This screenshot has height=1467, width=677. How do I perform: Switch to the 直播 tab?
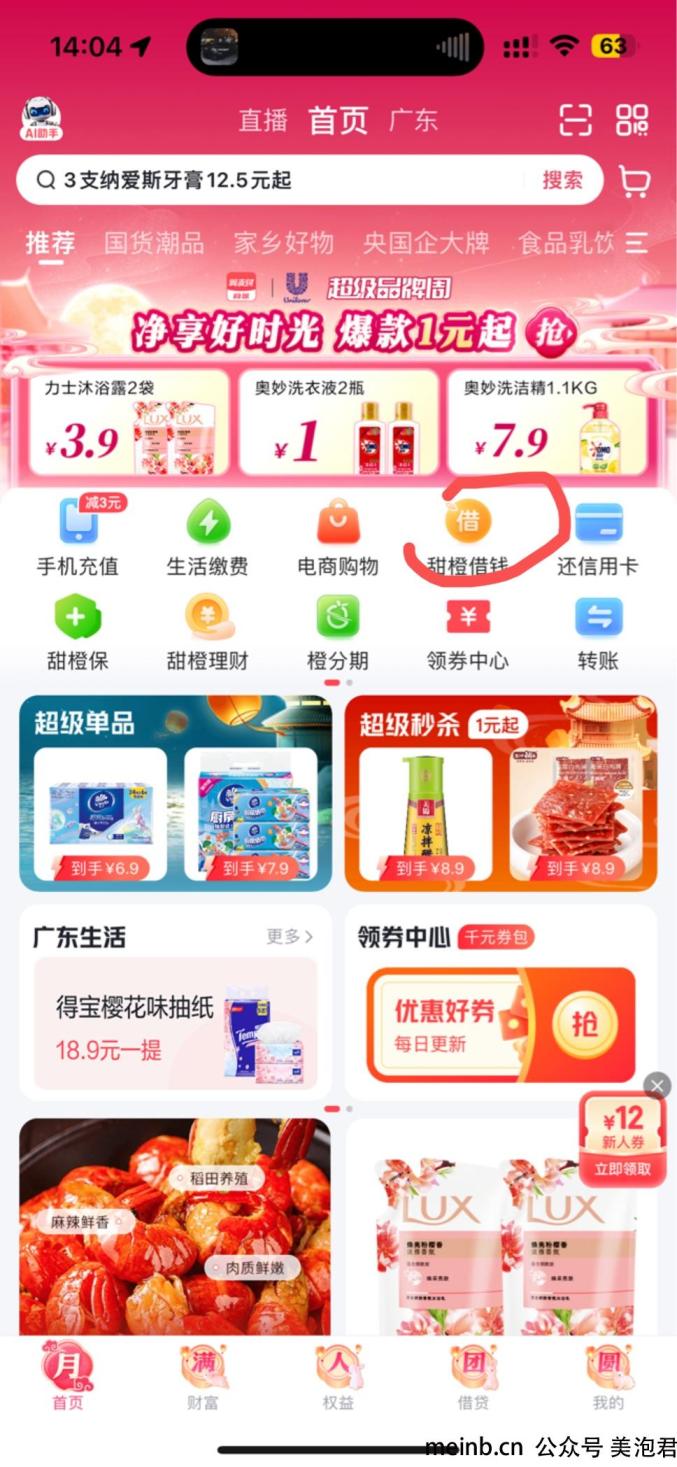(x=263, y=121)
